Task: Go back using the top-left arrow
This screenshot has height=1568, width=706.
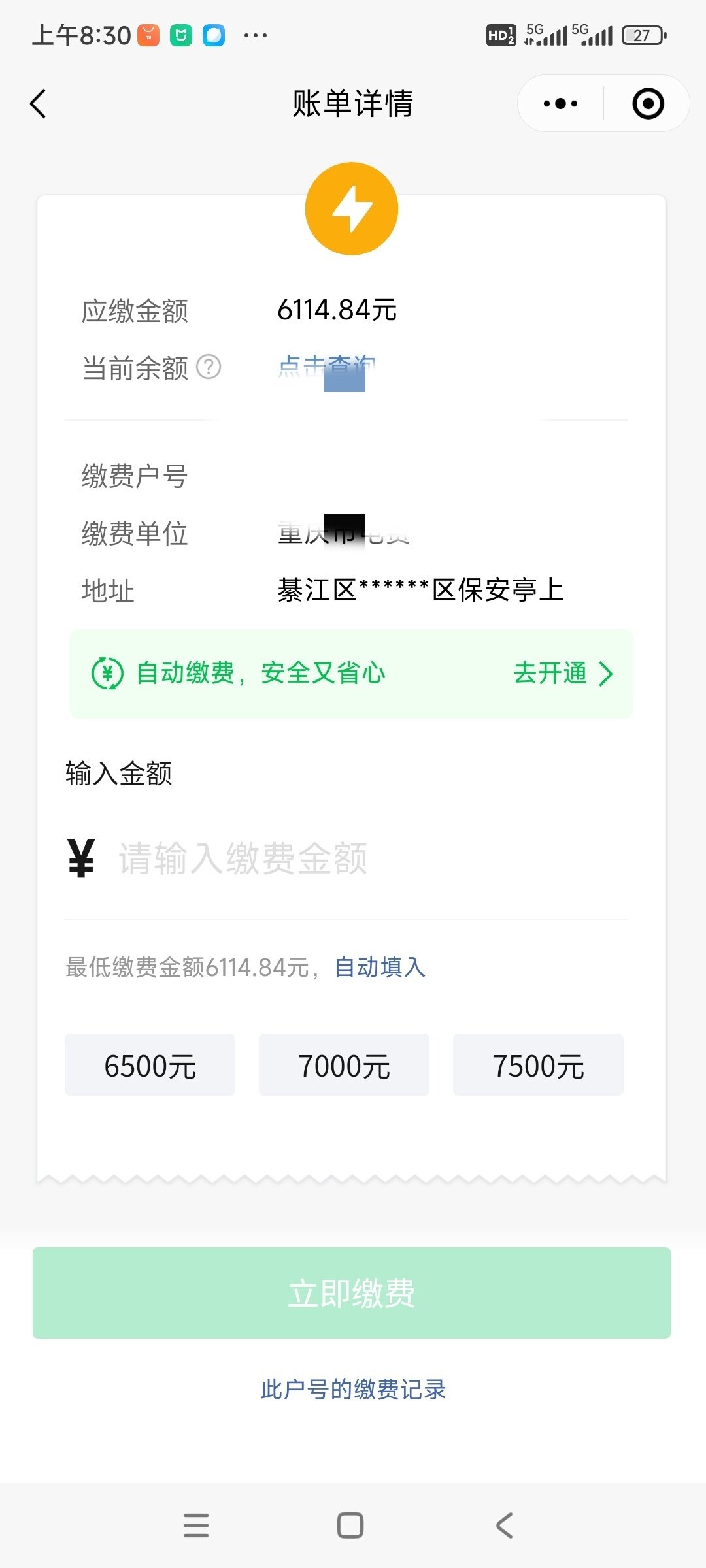Action: [x=38, y=104]
